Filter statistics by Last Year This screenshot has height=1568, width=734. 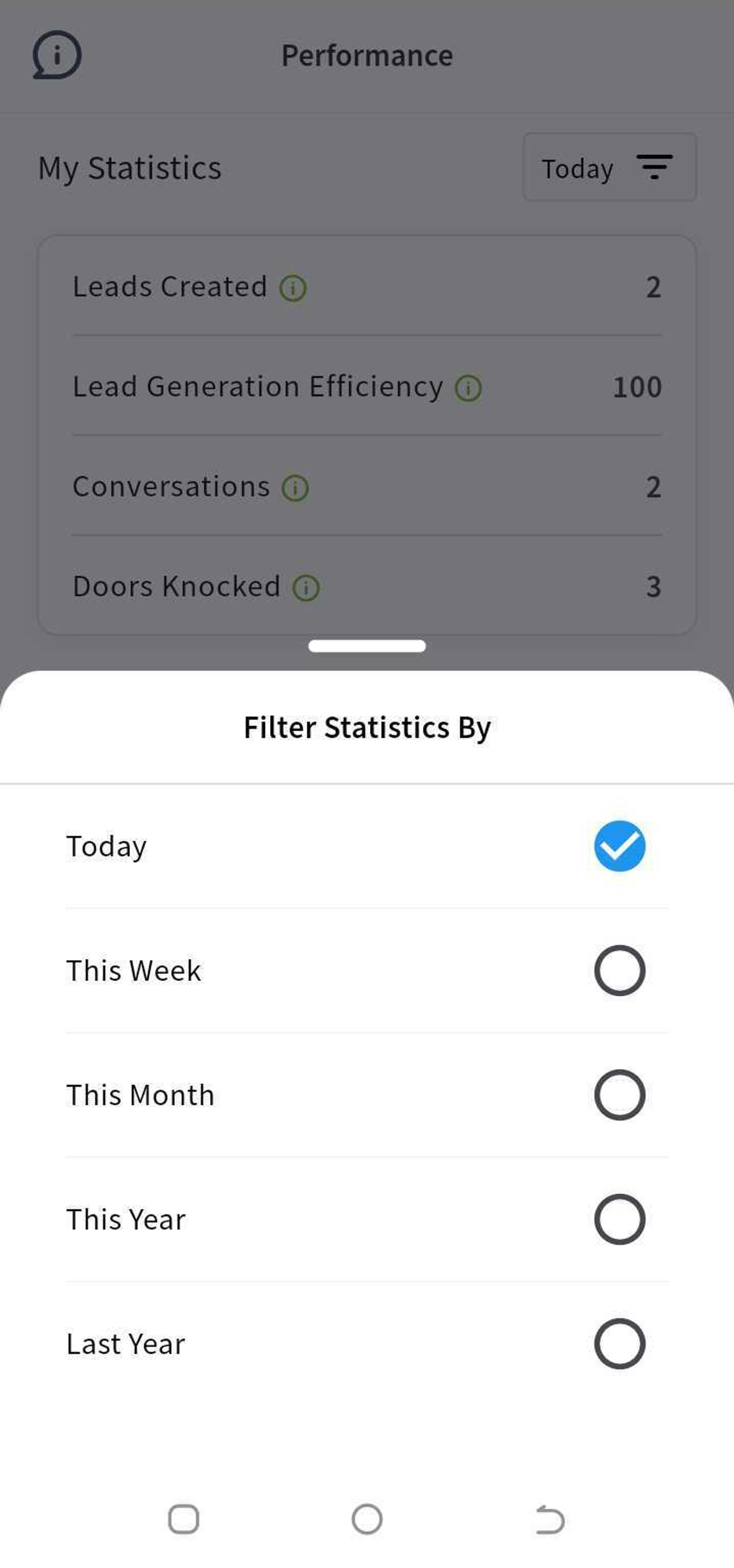[367, 1343]
